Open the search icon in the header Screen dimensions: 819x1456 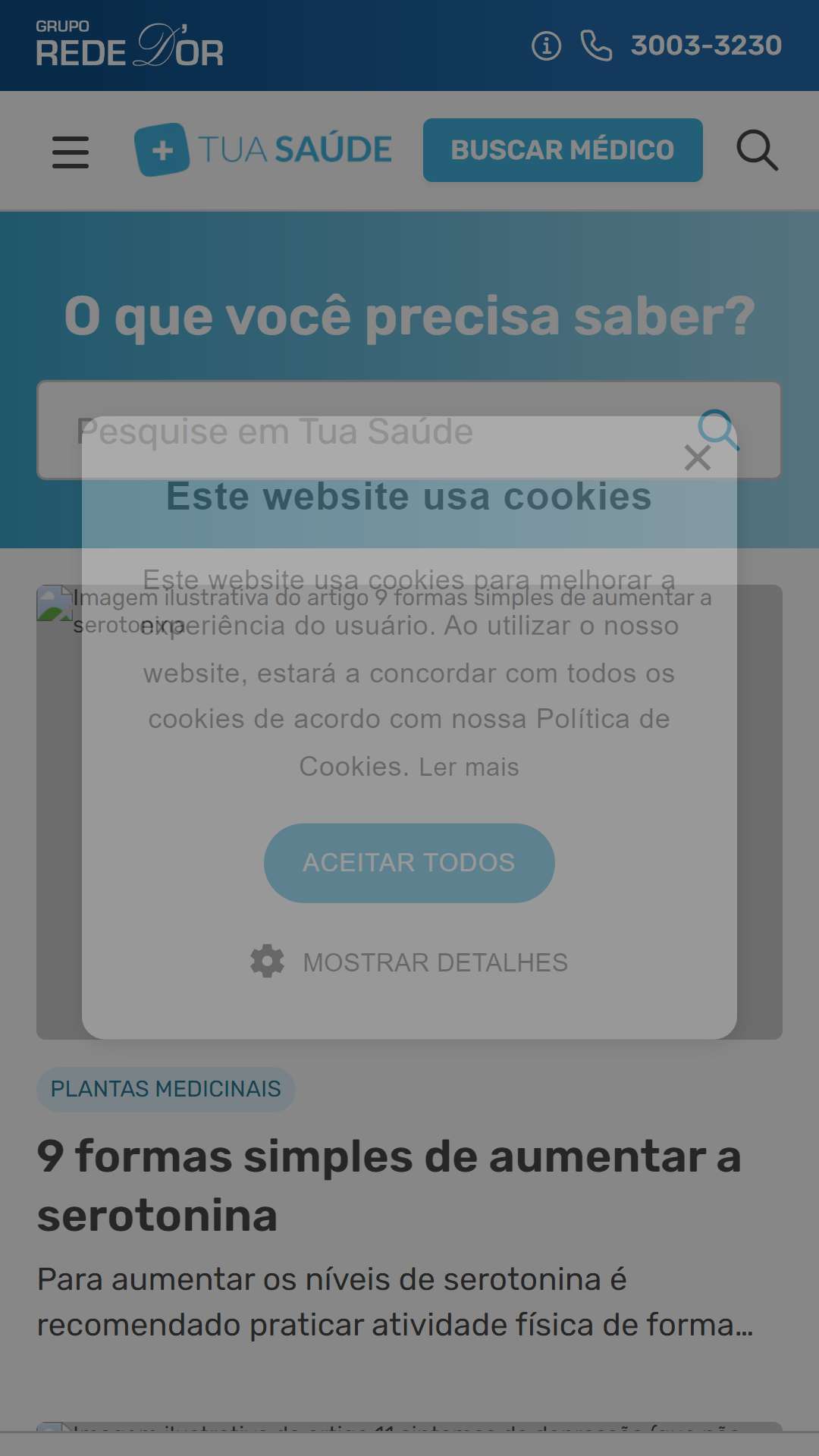coord(758,150)
